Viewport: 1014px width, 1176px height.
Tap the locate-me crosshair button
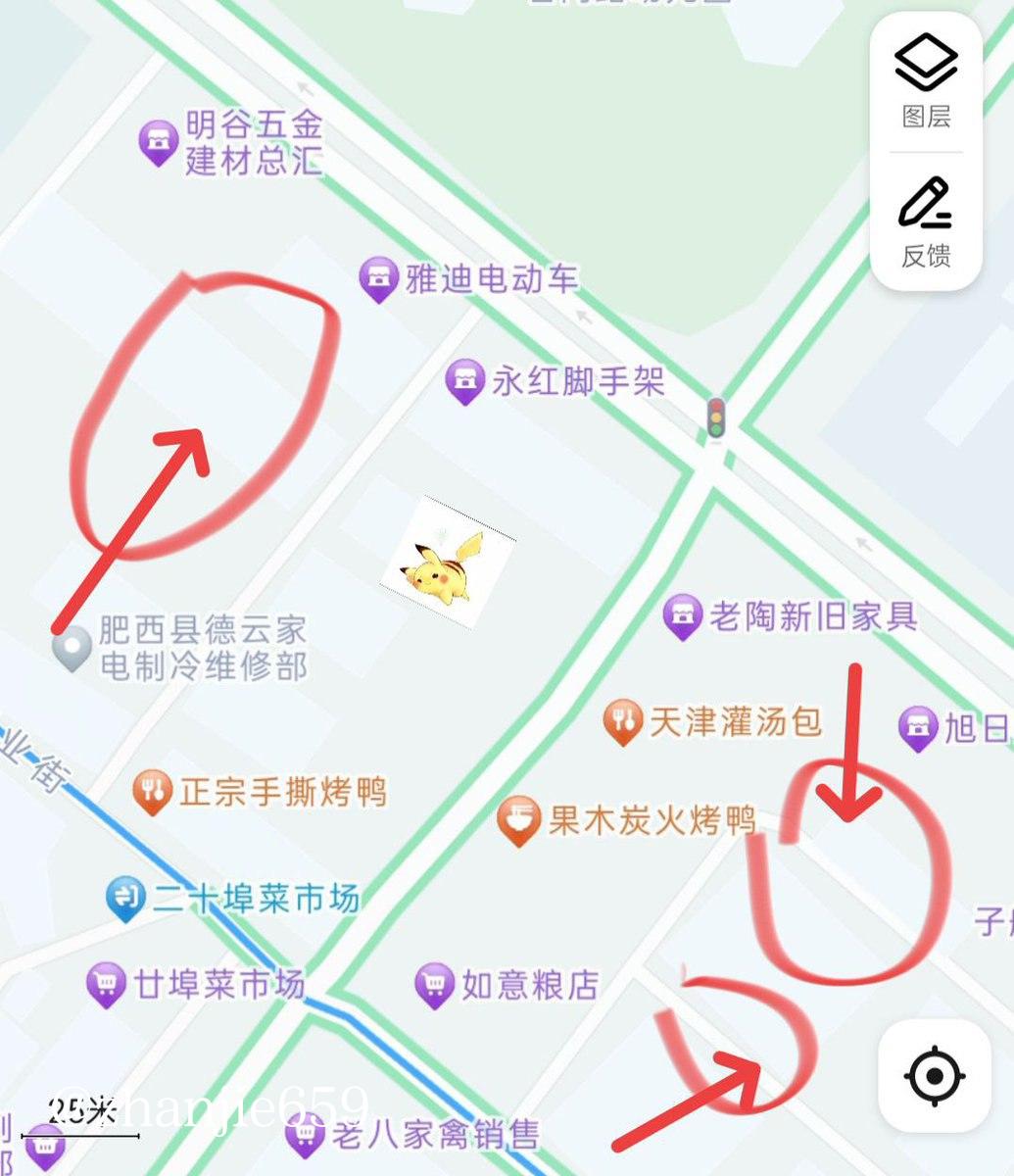(x=936, y=1077)
